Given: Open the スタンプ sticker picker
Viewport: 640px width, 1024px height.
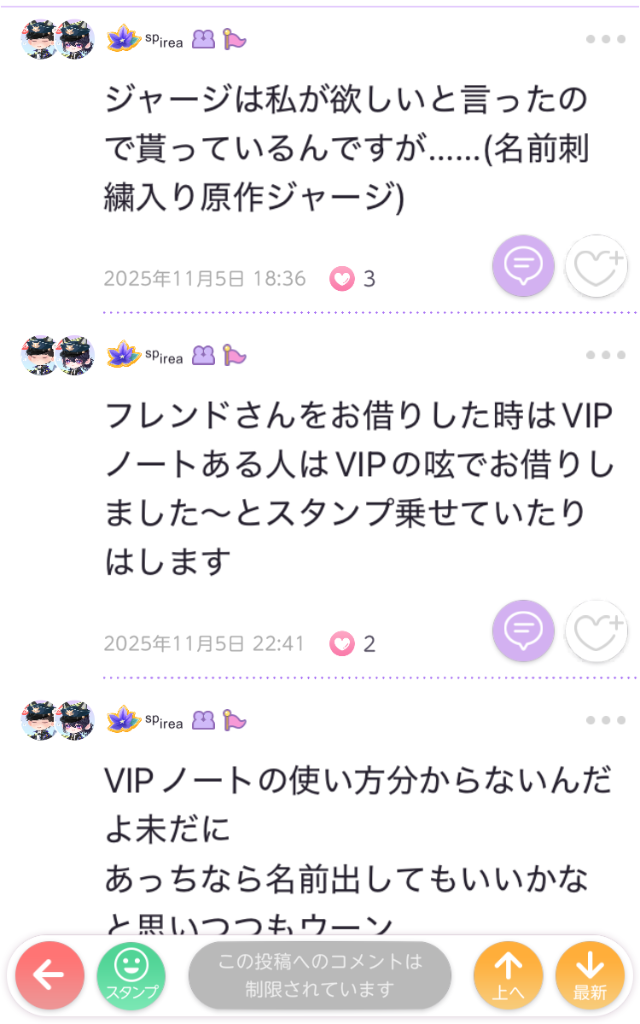Looking at the screenshot, I should pos(132,977).
